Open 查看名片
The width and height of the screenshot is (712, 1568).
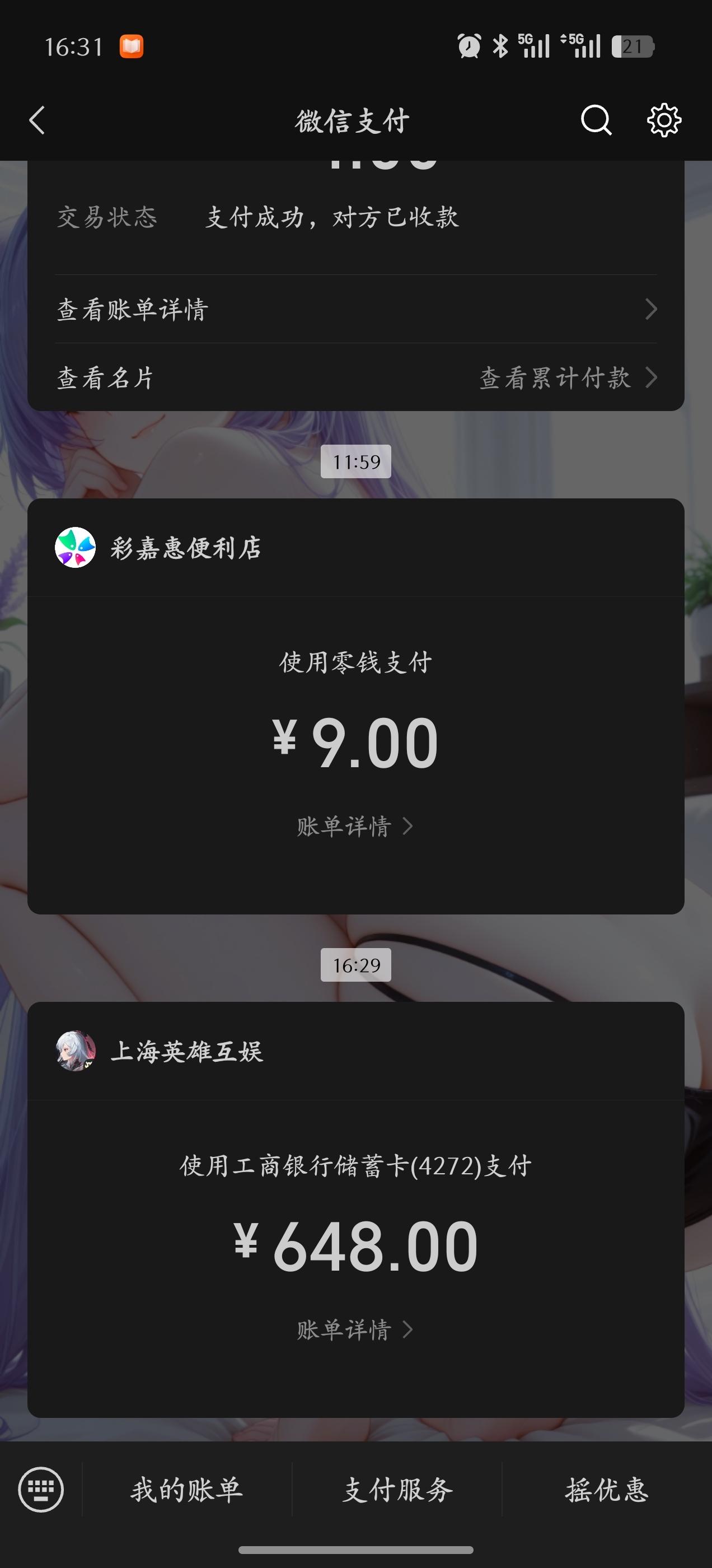click(x=106, y=378)
